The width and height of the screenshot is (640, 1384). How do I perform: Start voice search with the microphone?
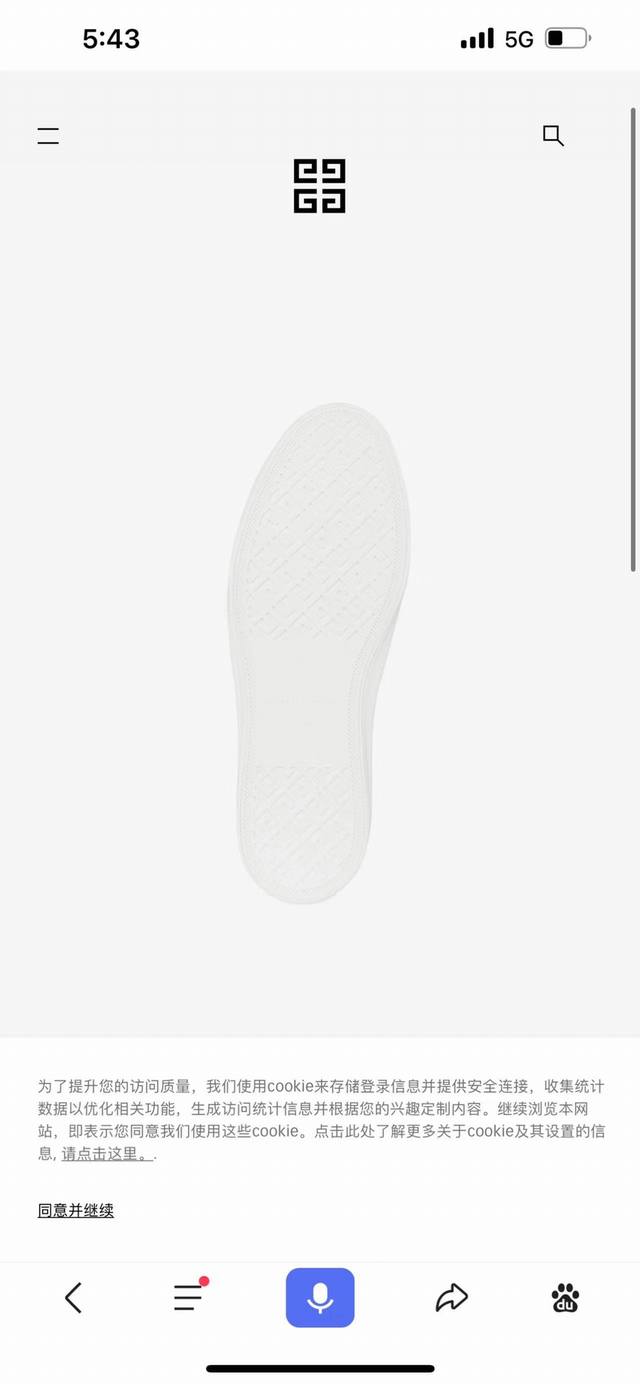[320, 1297]
